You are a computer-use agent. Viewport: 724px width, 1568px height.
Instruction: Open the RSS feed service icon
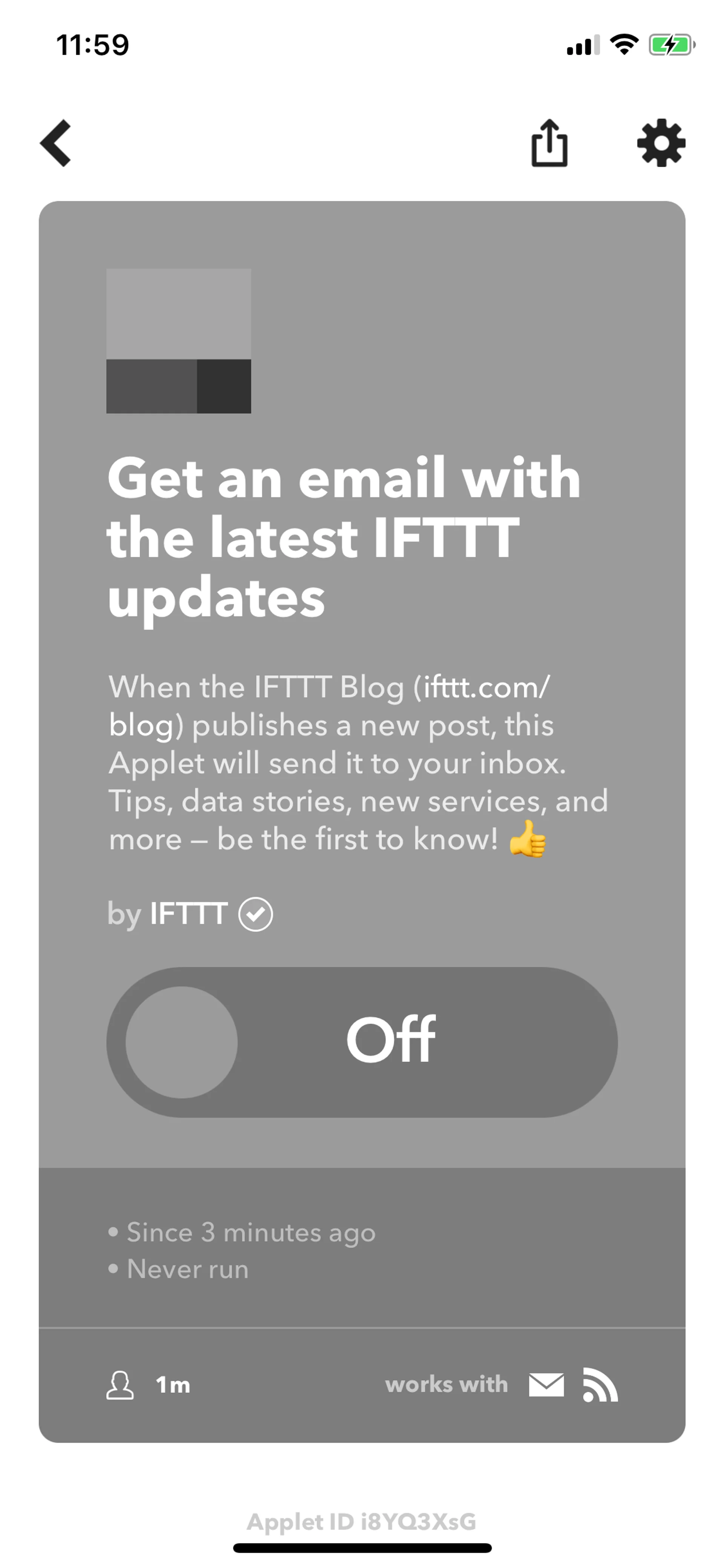(600, 1385)
